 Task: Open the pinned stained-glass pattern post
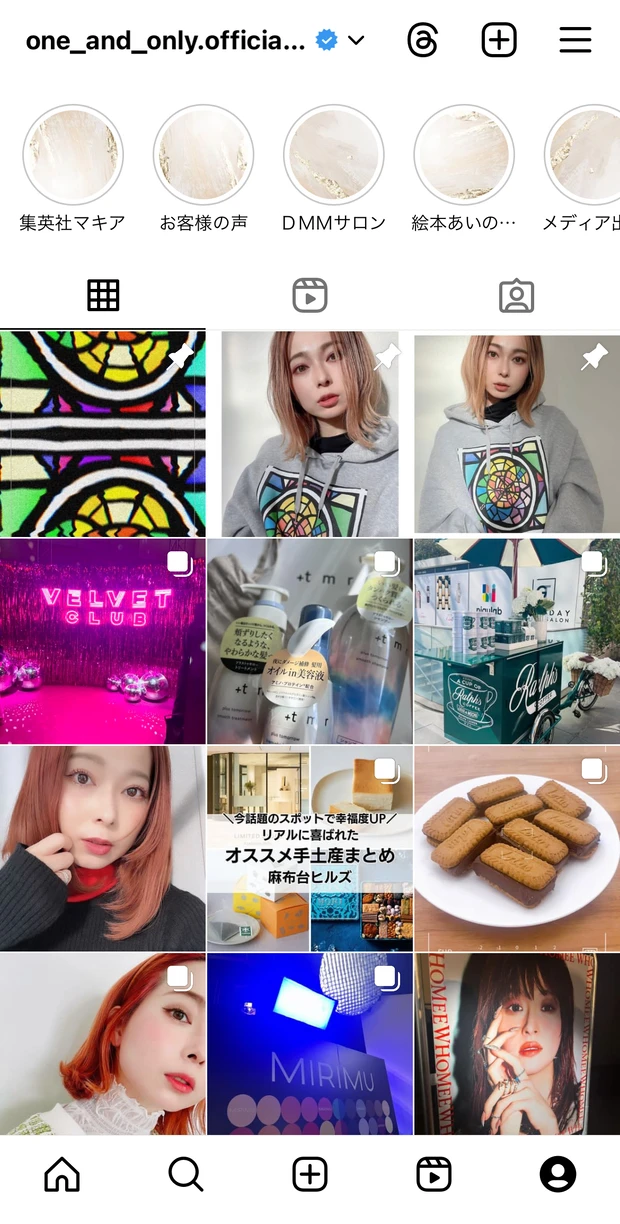(x=102, y=434)
